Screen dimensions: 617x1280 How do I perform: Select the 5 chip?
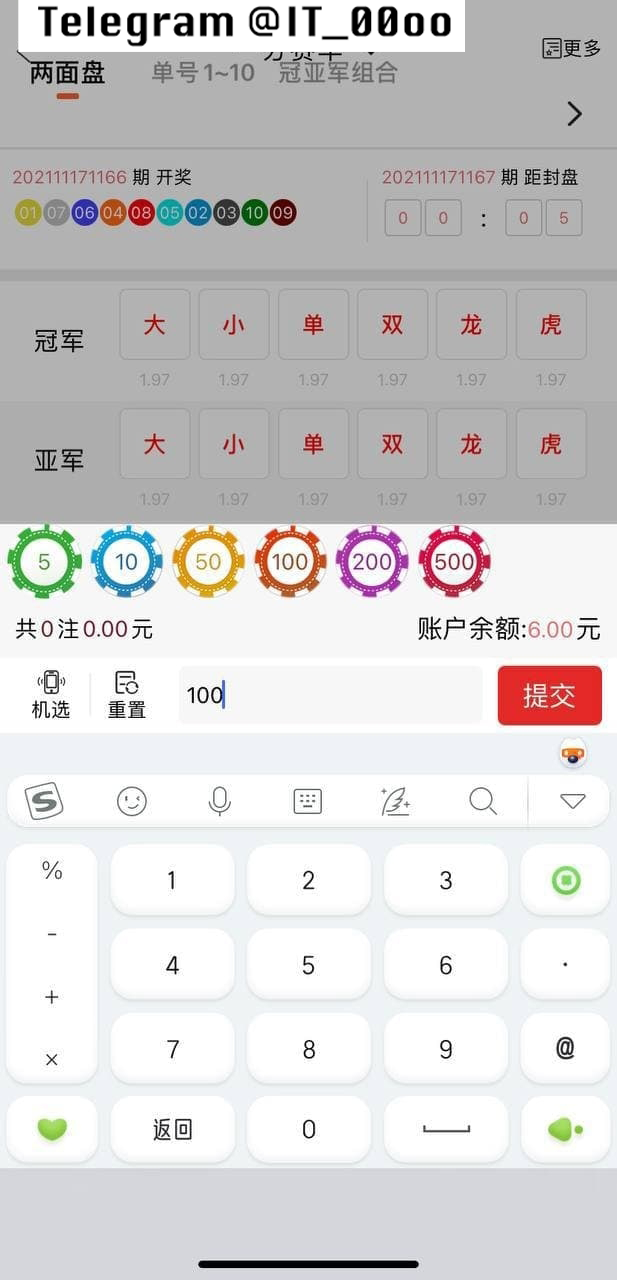click(44, 562)
